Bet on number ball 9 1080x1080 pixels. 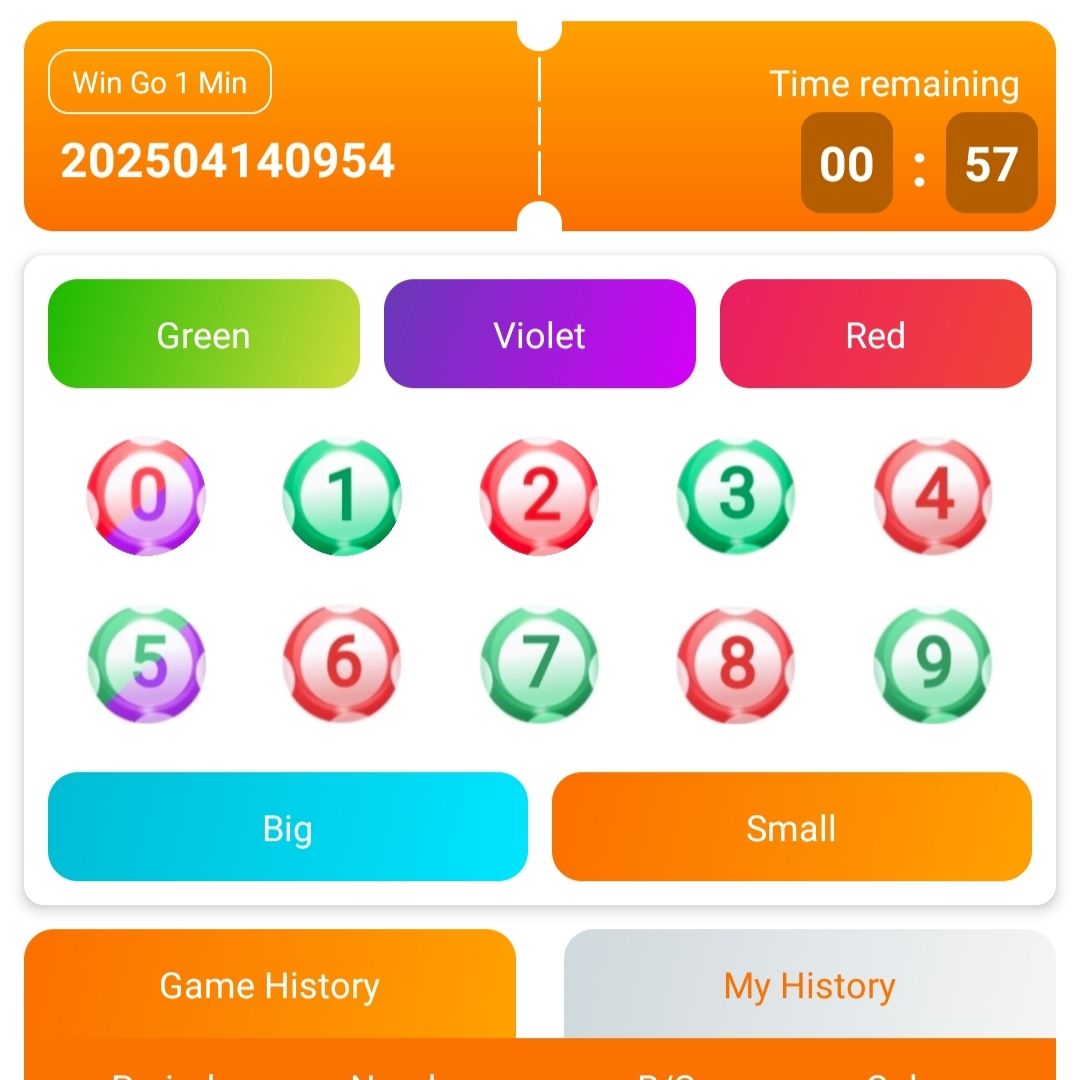[933, 663]
